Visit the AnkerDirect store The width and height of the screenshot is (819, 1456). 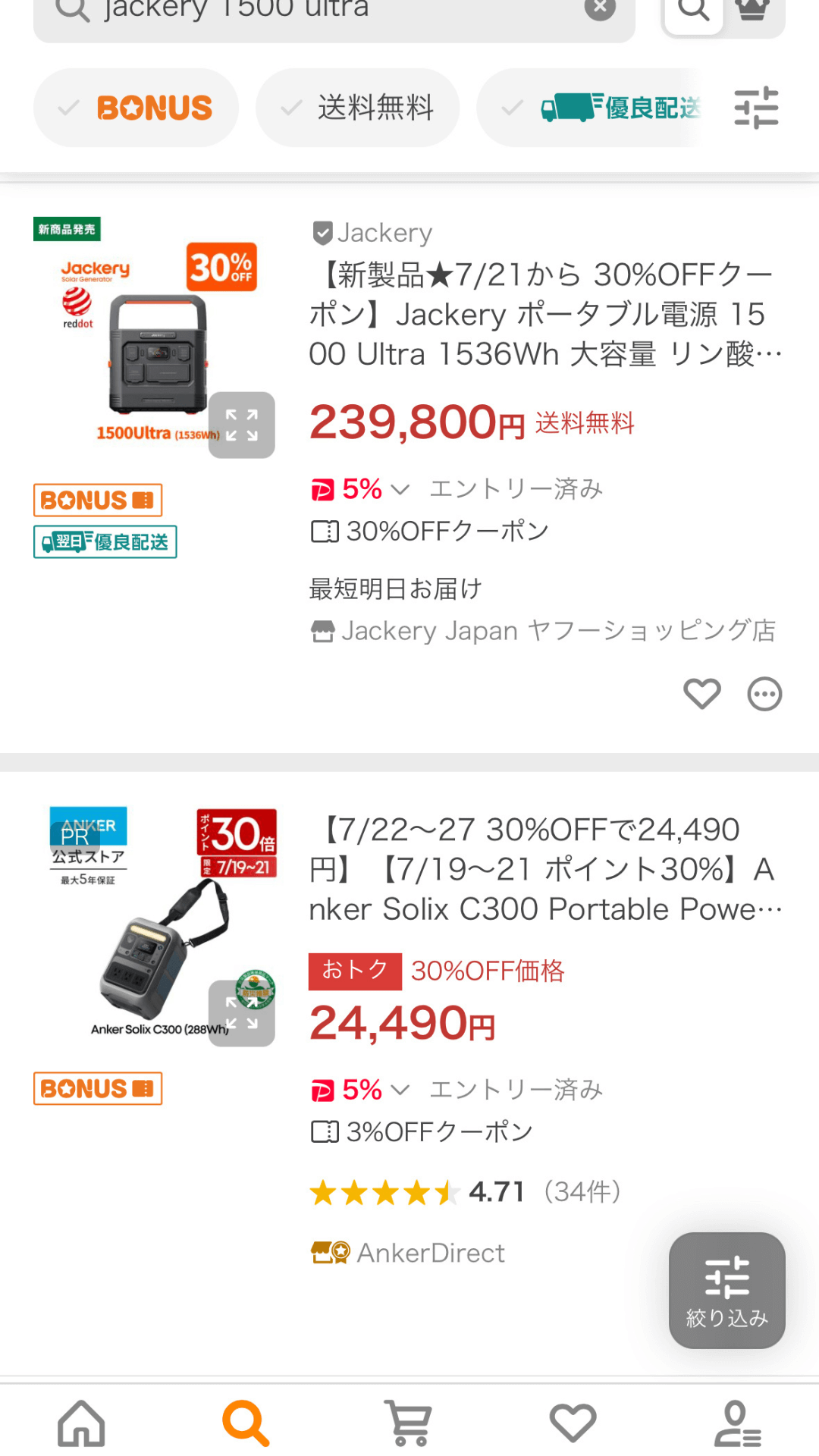click(x=408, y=1253)
